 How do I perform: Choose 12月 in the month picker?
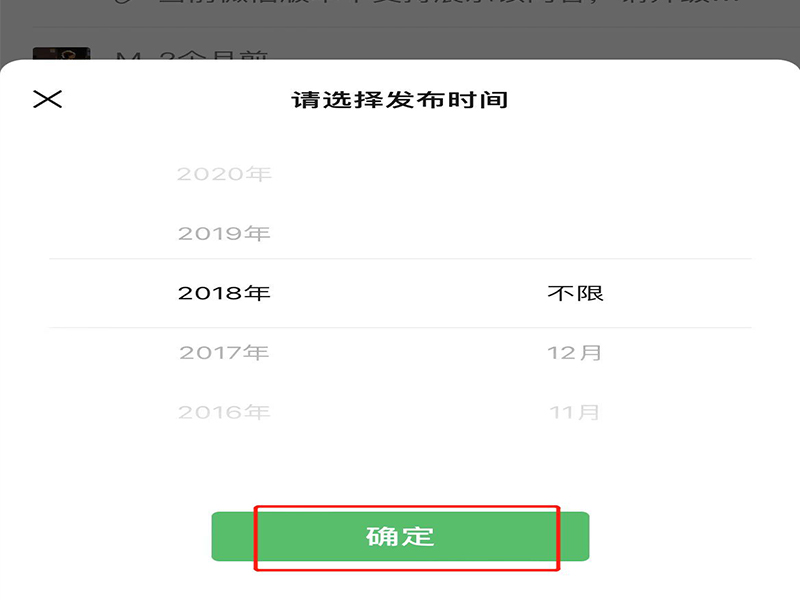pyautogui.click(x=575, y=353)
